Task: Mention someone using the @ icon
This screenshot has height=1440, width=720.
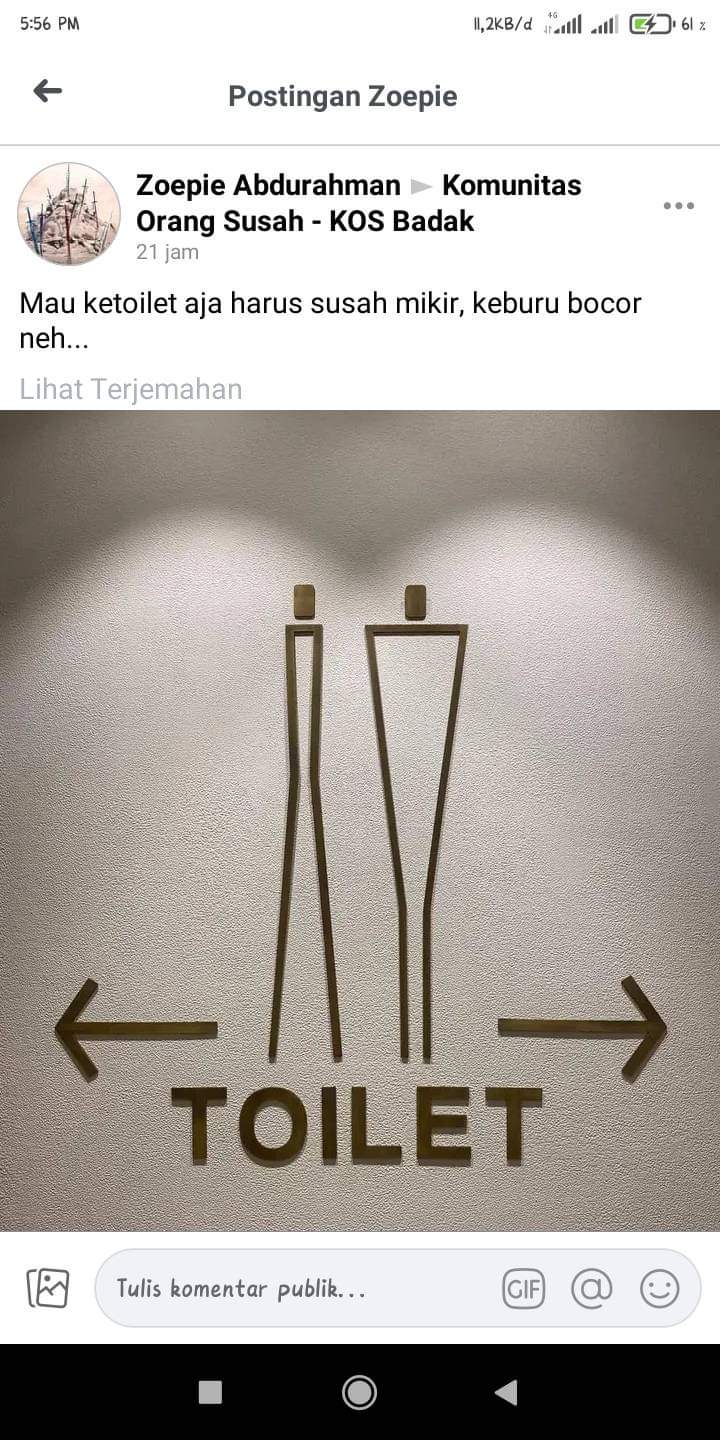Action: pos(591,1288)
